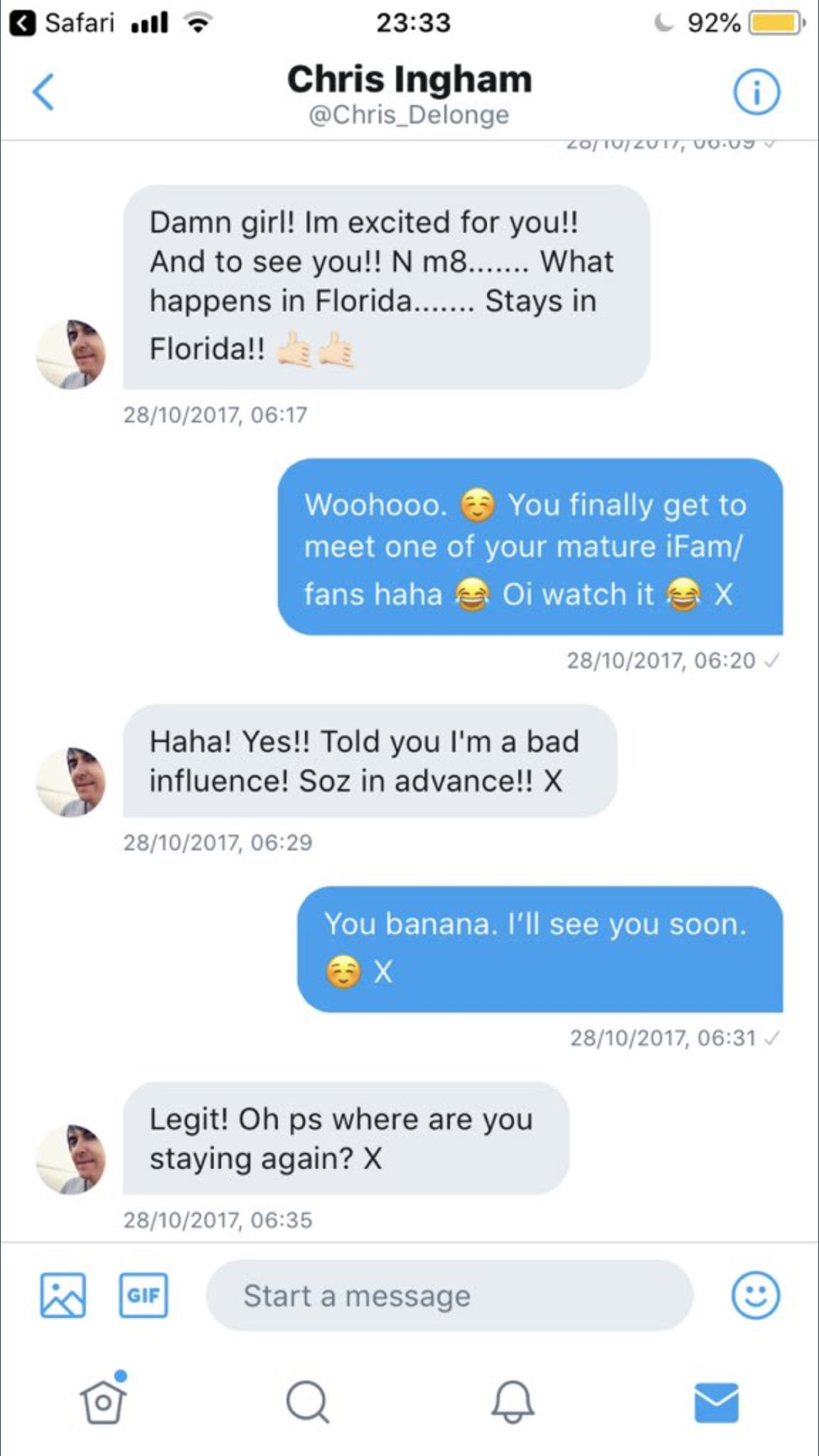Tap the Start a message field
The height and width of the screenshot is (1456, 819).
(448, 1295)
